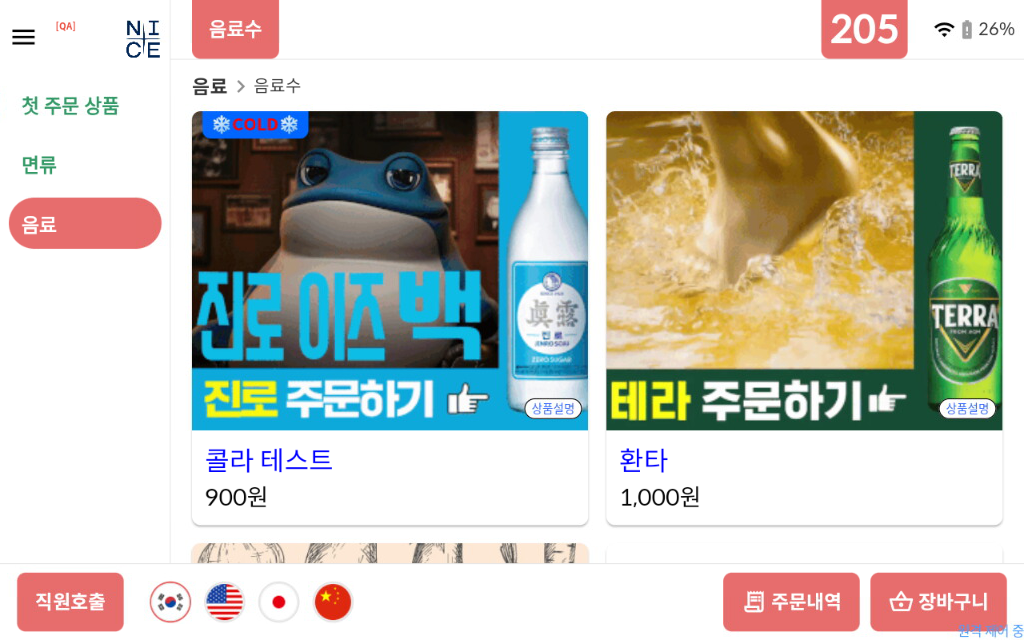Go to 음료 in breadcrumb

click(x=209, y=86)
